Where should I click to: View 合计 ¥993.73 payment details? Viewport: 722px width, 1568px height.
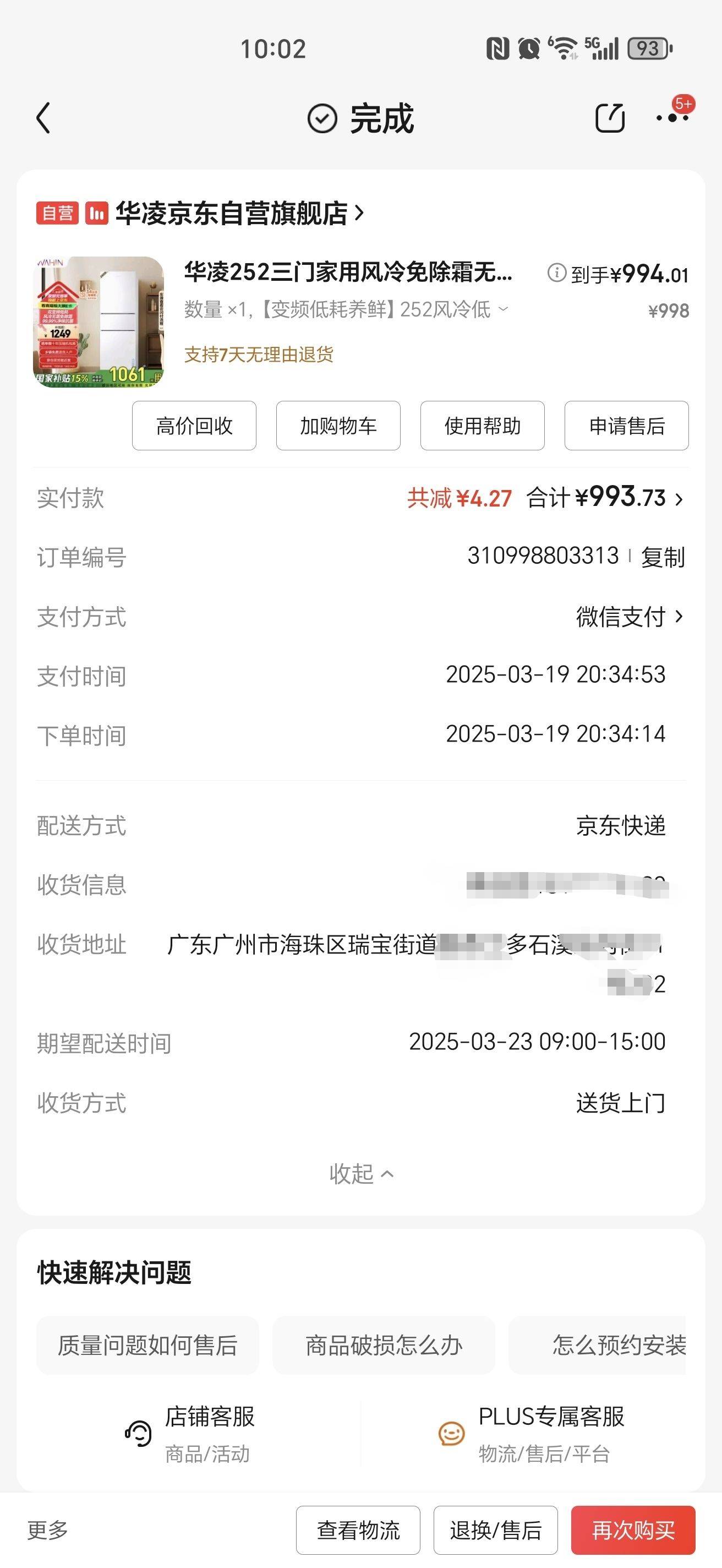605,498
